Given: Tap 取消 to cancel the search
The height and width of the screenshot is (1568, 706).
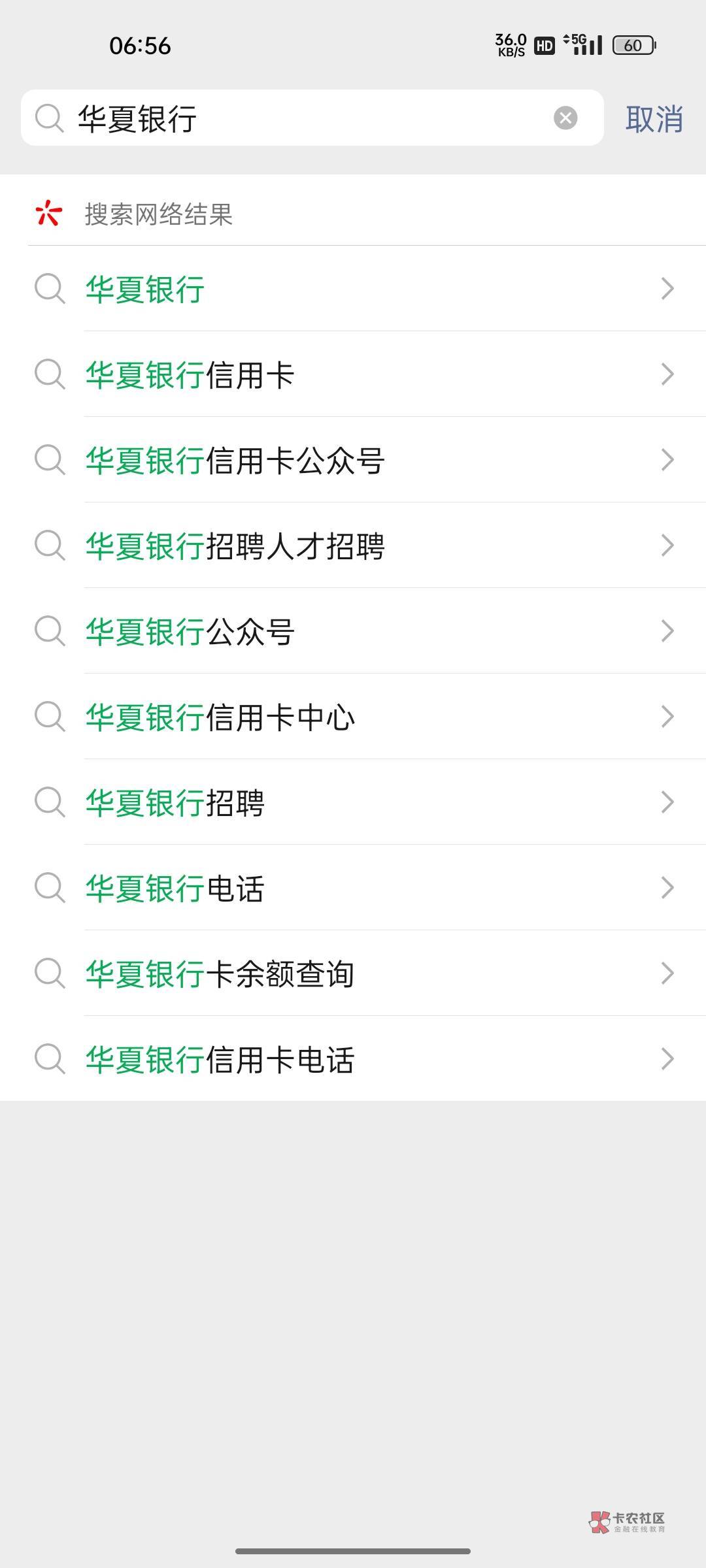Looking at the screenshot, I should [654, 119].
